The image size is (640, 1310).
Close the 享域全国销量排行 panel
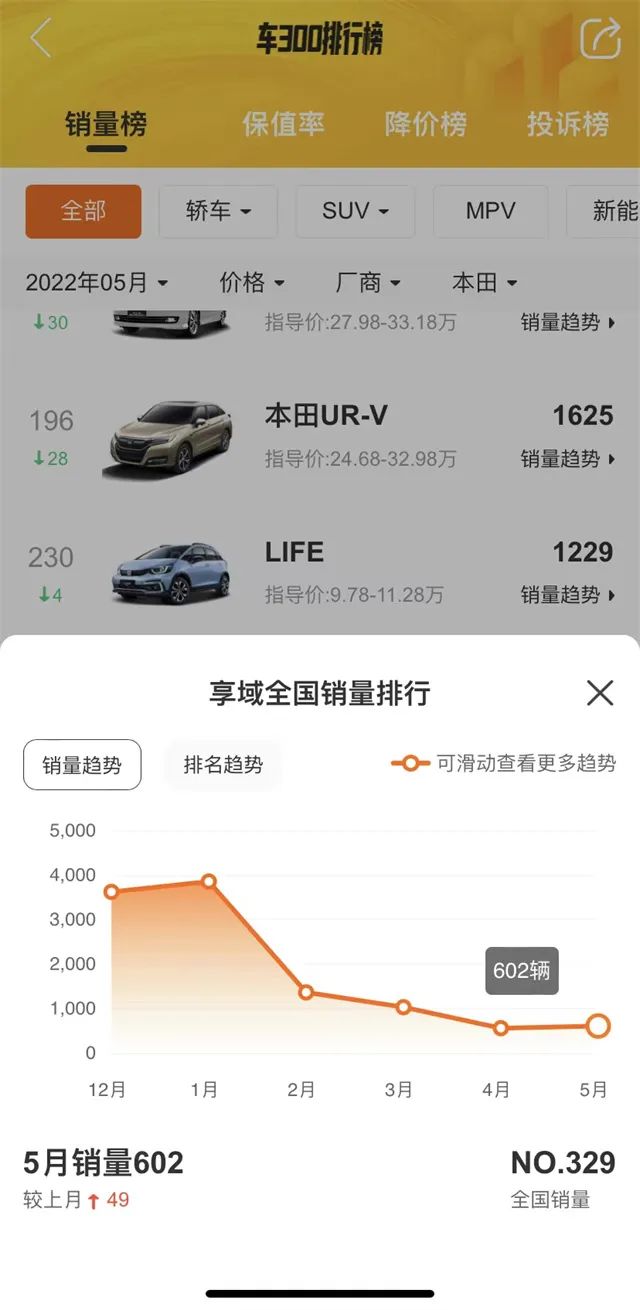tap(600, 693)
